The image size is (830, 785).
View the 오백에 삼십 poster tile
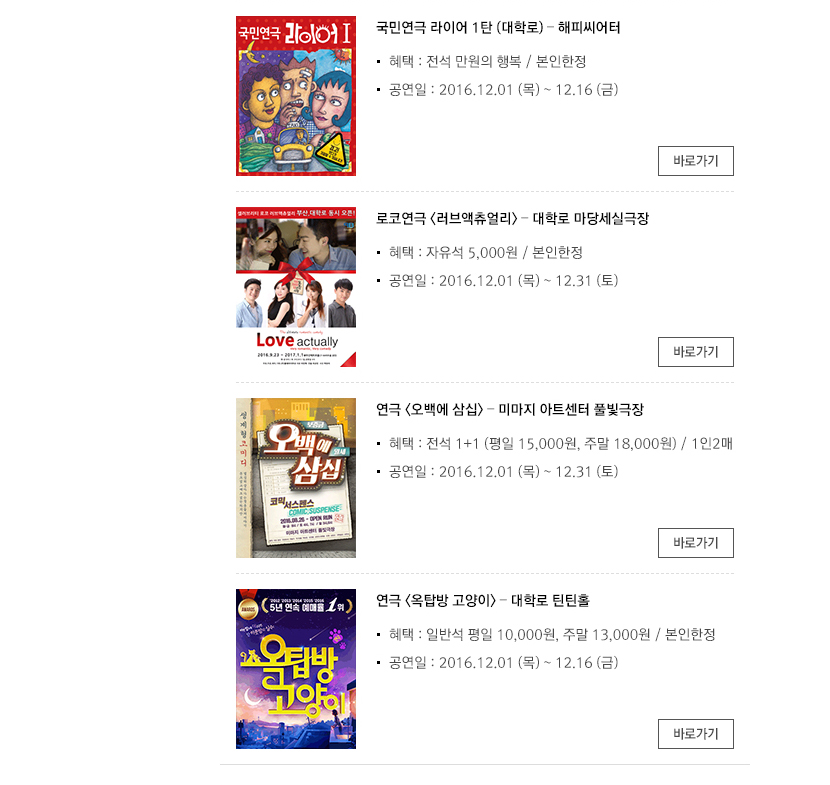point(296,478)
